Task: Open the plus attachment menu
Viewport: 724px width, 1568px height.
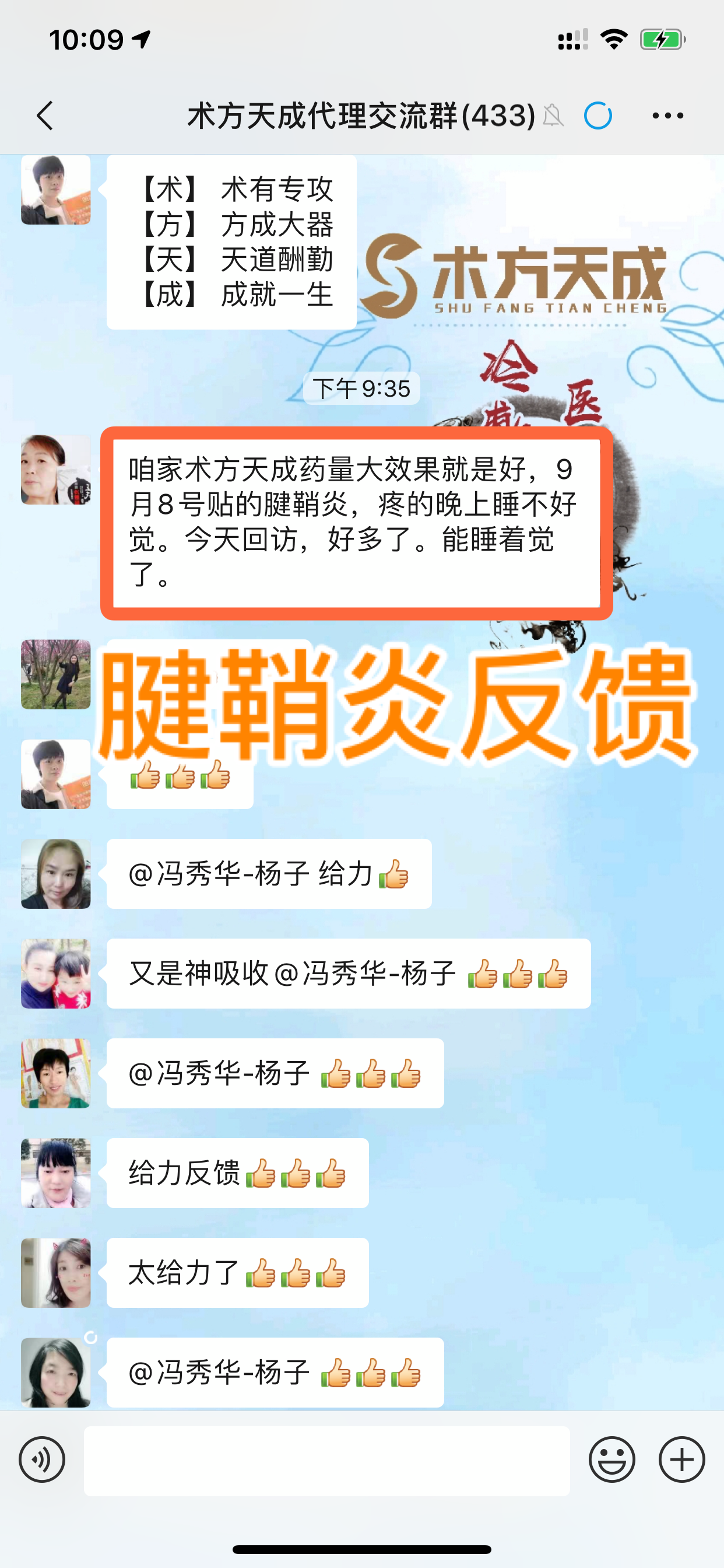Action: coord(681,1459)
